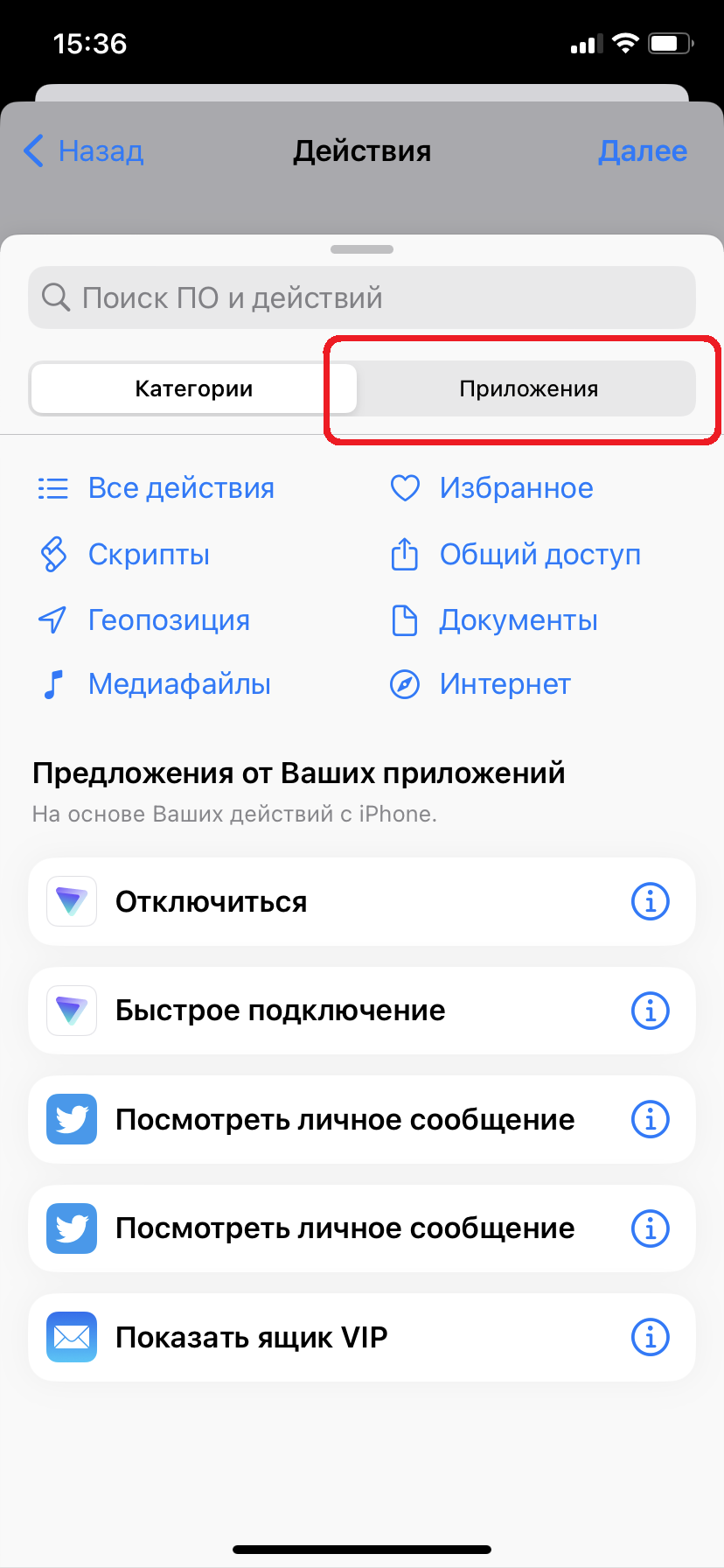Switch to the Приложения segment
This screenshot has height=1568, width=724.
[528, 389]
